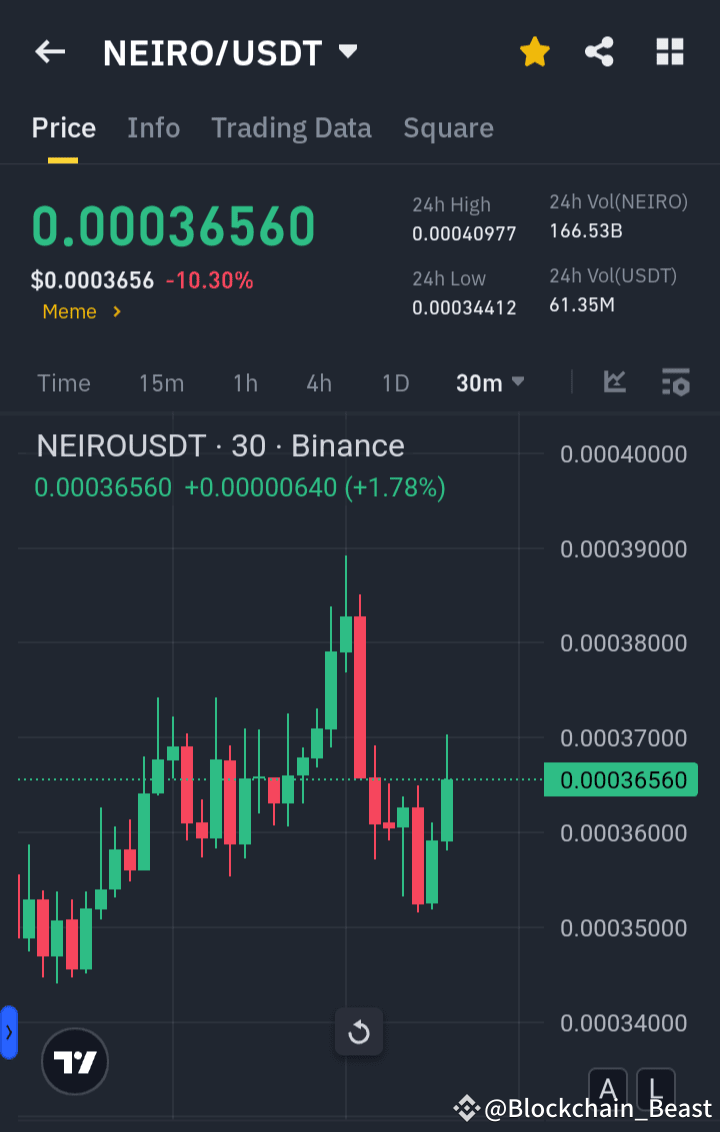Expand the left edge side panel

click(x=10, y=1032)
